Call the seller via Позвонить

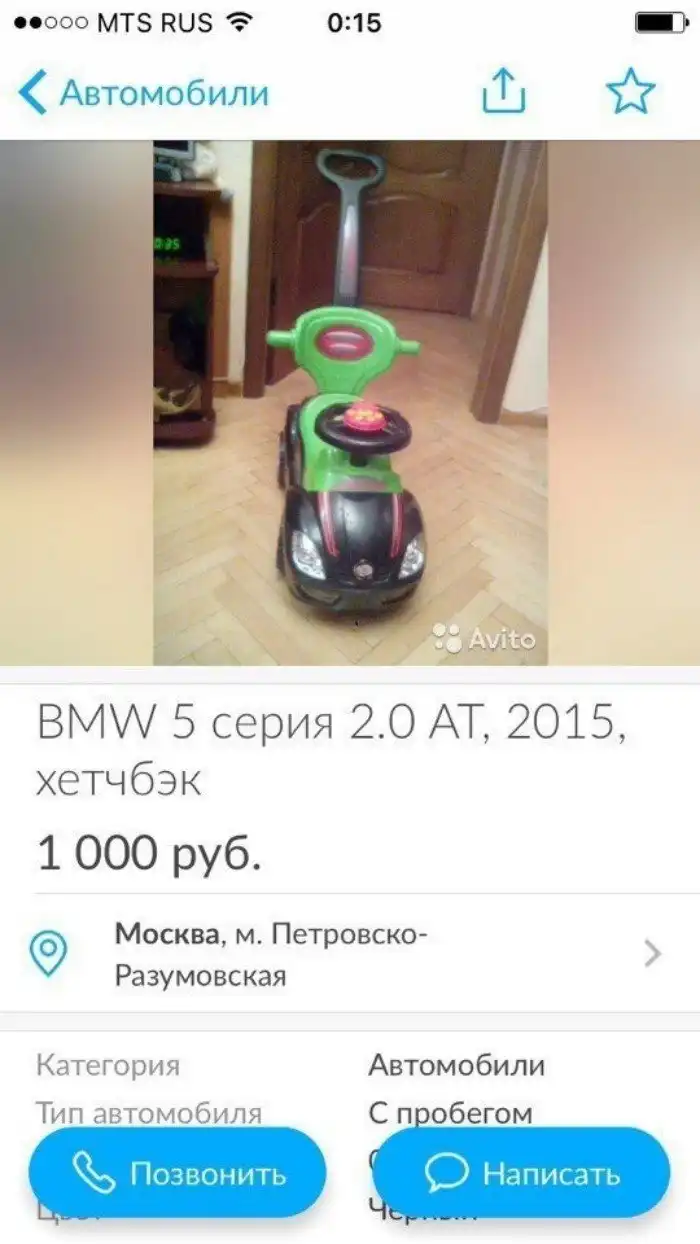(177, 1173)
